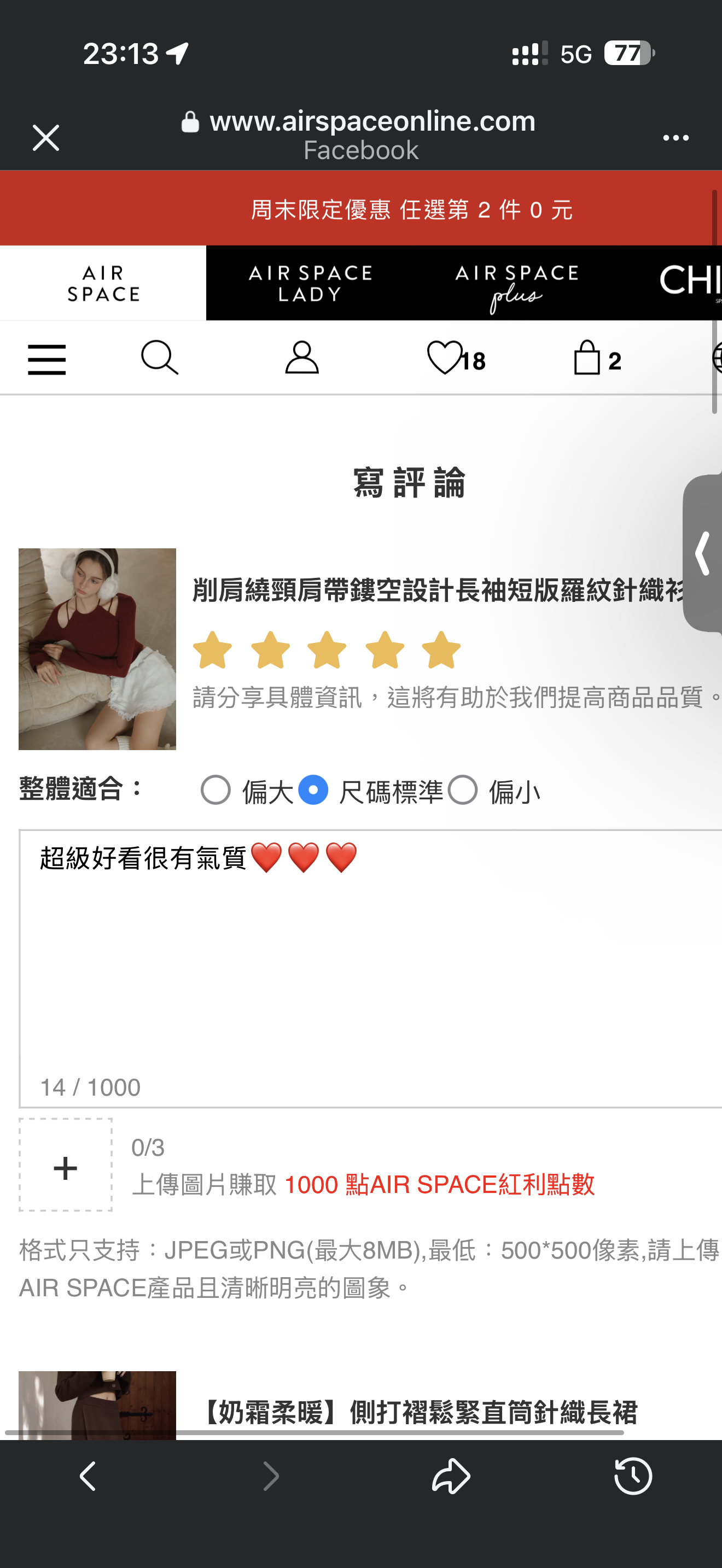Open the shopping bag with 2 items
Image resolution: width=722 pixels, height=1568 pixels.
[x=597, y=359]
